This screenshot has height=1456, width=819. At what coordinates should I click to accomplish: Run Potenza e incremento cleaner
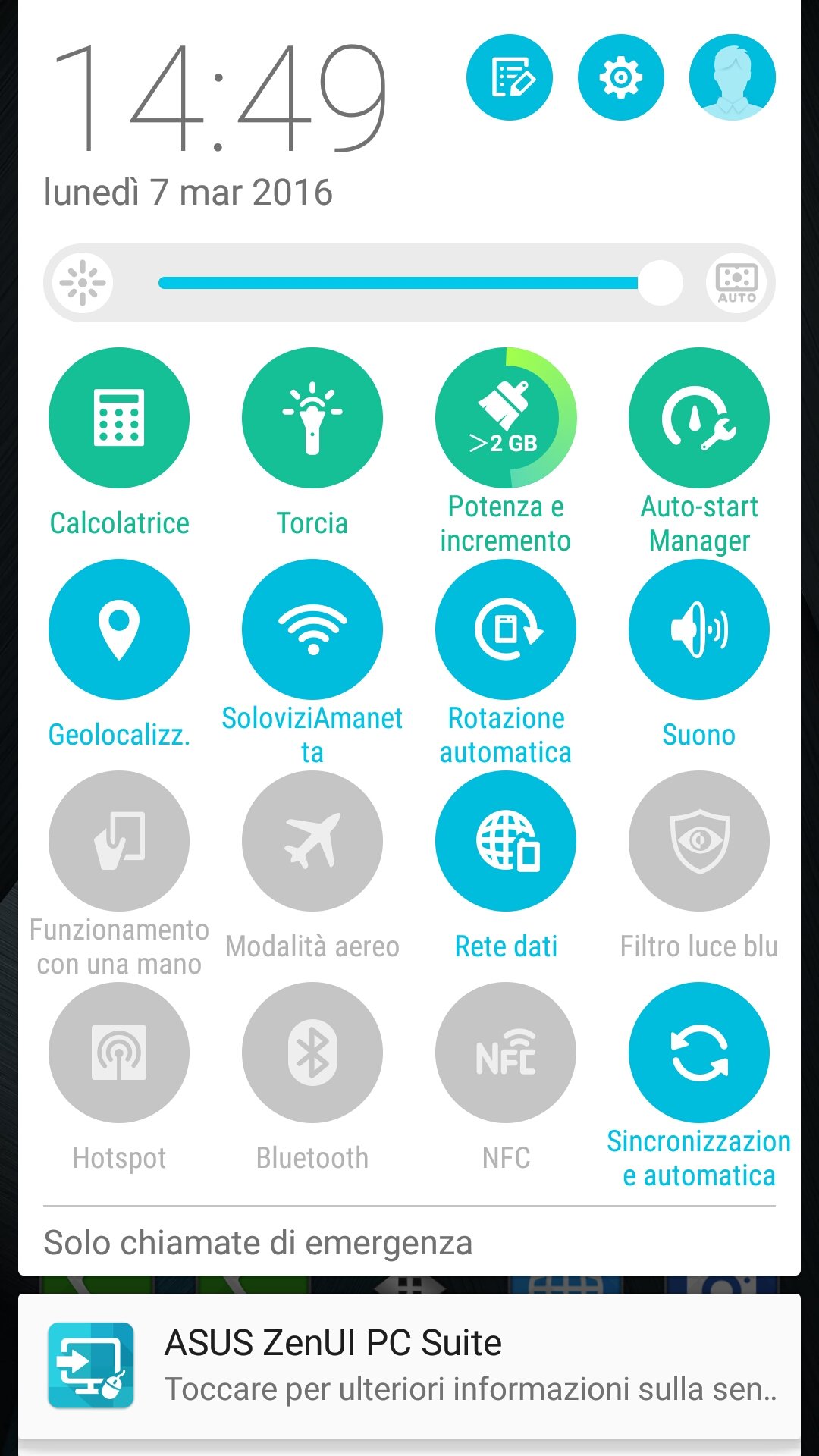point(506,418)
